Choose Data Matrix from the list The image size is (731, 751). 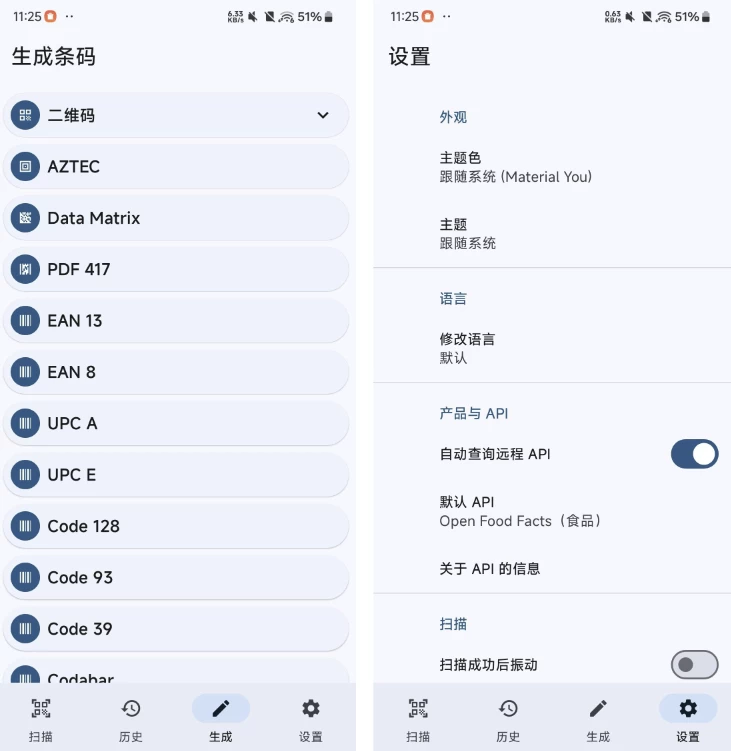176,218
